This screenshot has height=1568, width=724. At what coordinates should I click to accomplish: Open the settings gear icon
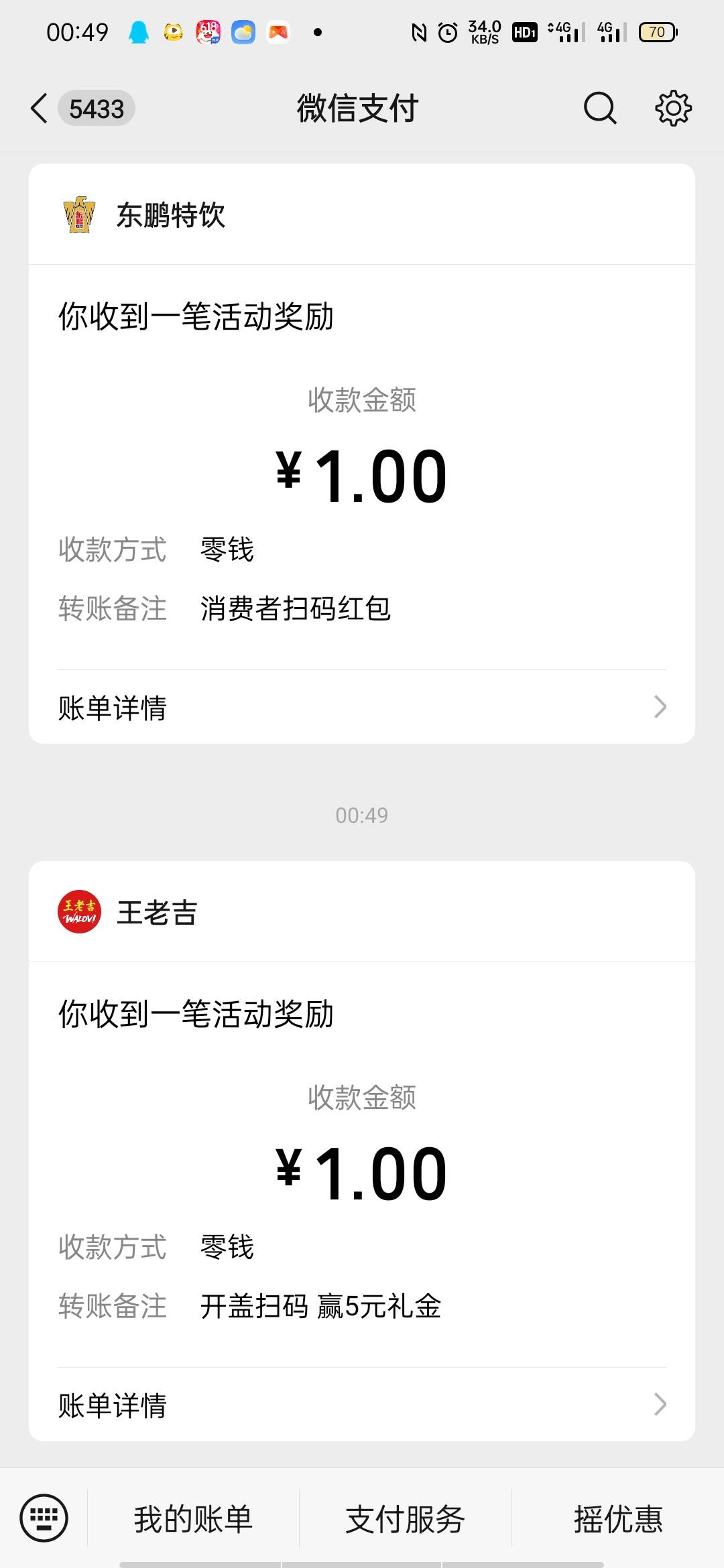673,109
